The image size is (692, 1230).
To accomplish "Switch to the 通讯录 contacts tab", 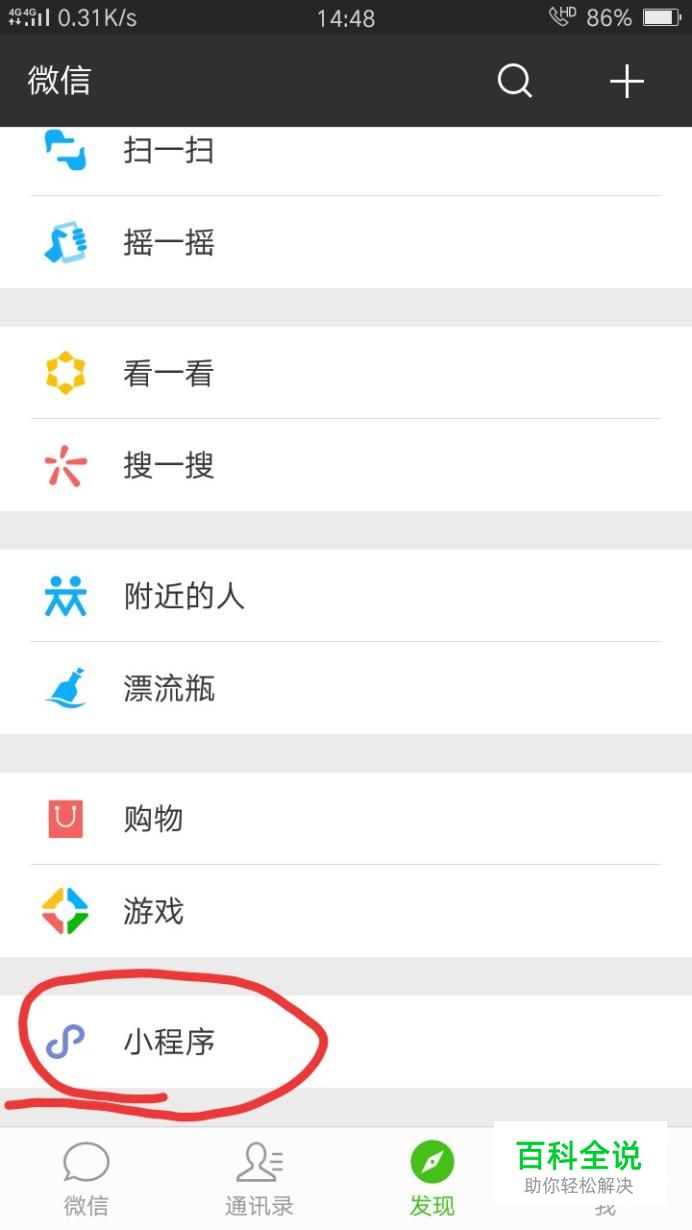I will click(x=259, y=1179).
